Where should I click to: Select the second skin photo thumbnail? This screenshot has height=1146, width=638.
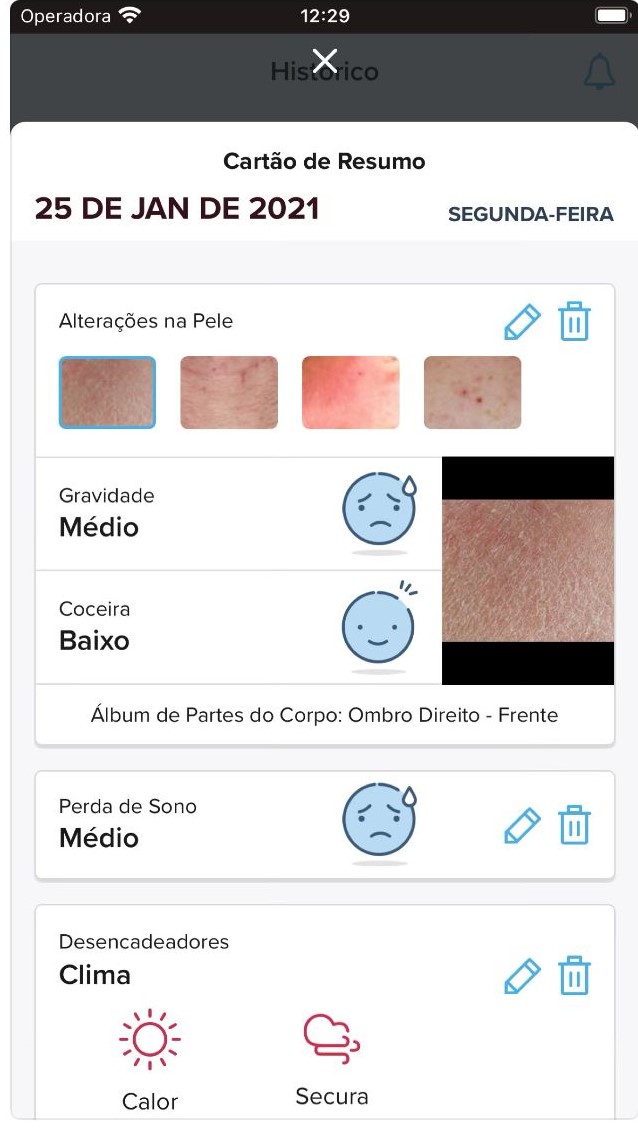coord(229,392)
